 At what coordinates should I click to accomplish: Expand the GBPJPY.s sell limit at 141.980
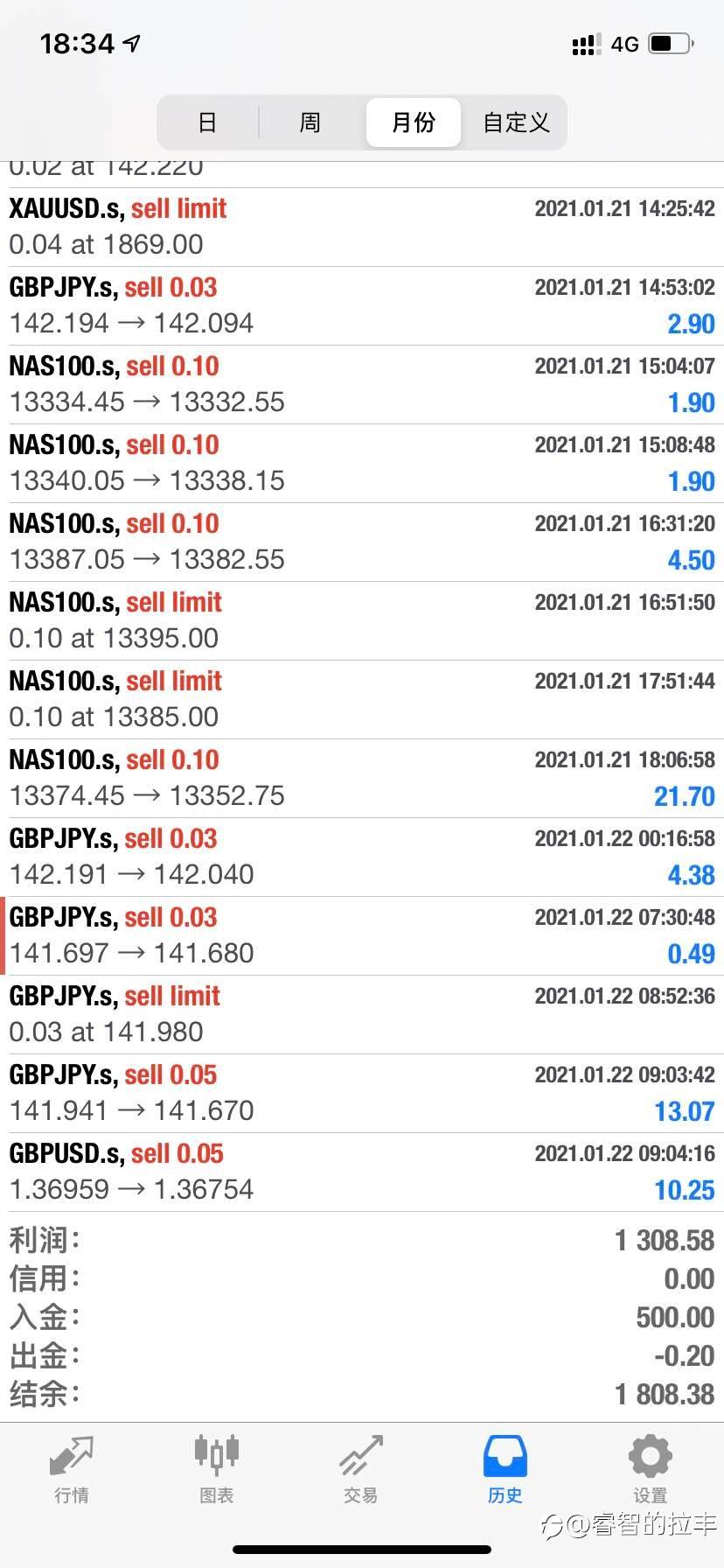point(362,1015)
